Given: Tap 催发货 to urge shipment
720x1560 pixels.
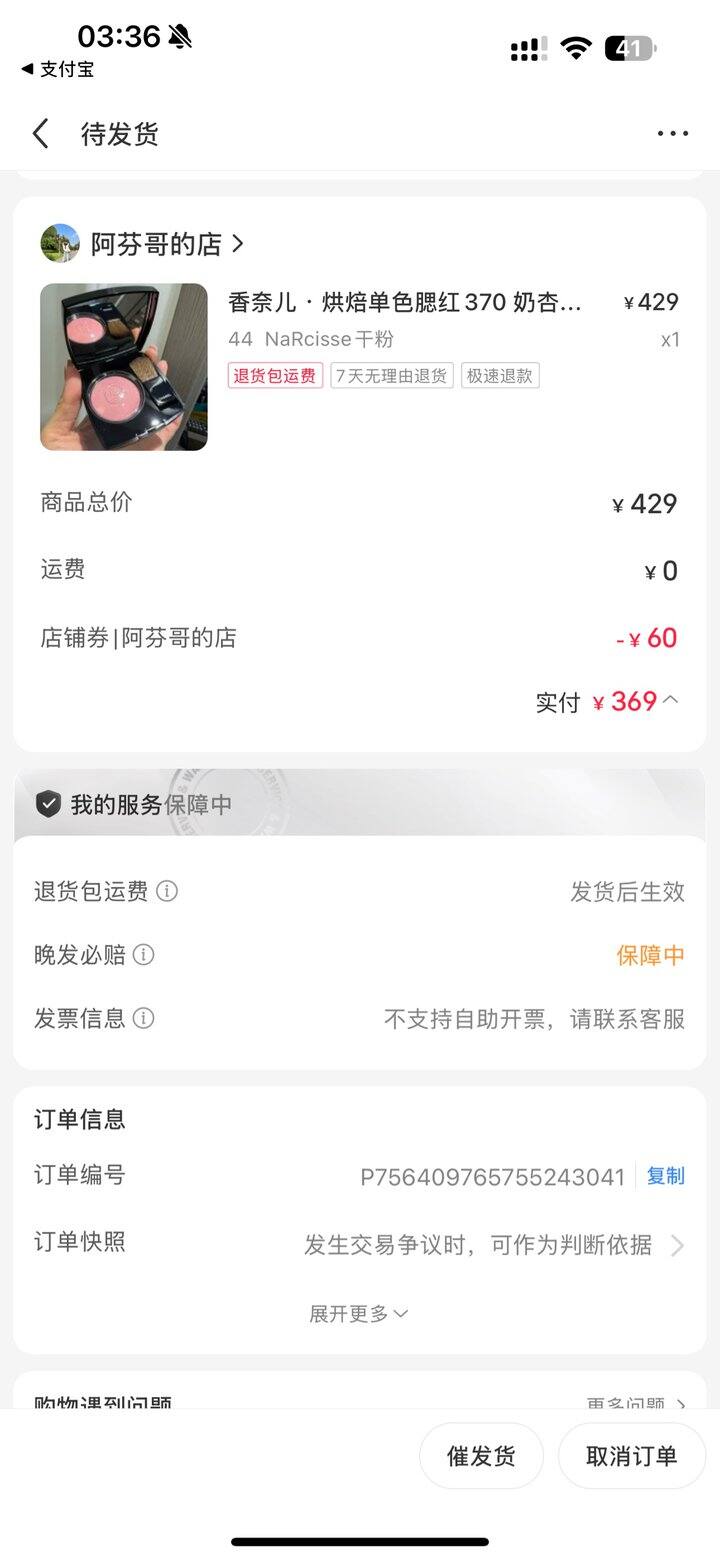Looking at the screenshot, I should click(x=481, y=1456).
